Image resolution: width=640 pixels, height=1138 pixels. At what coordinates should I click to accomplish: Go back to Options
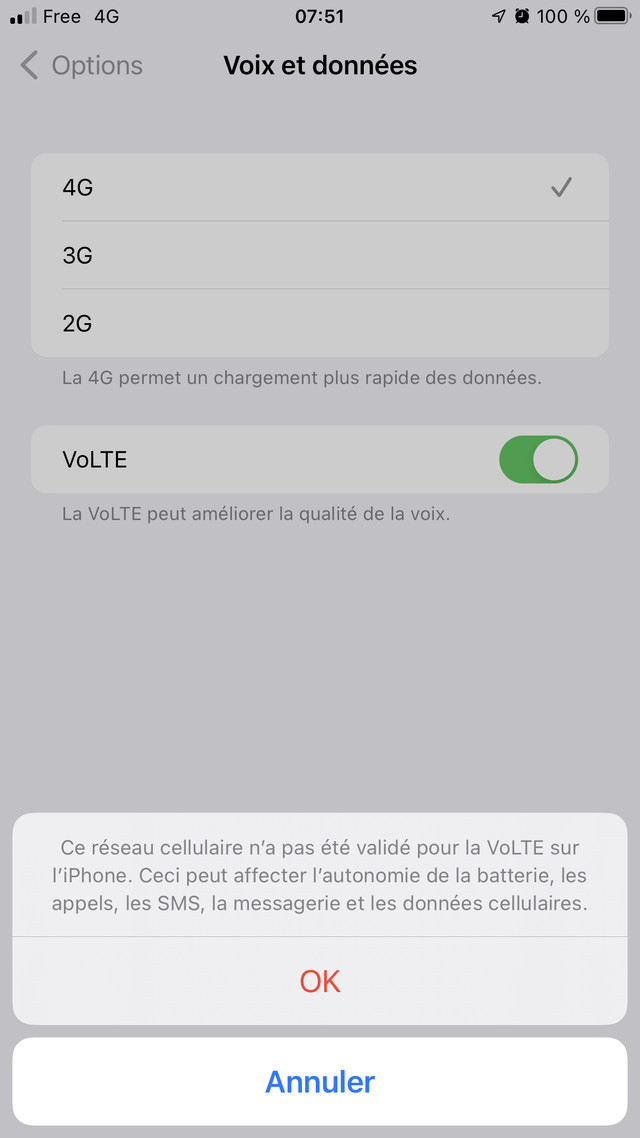click(x=81, y=65)
